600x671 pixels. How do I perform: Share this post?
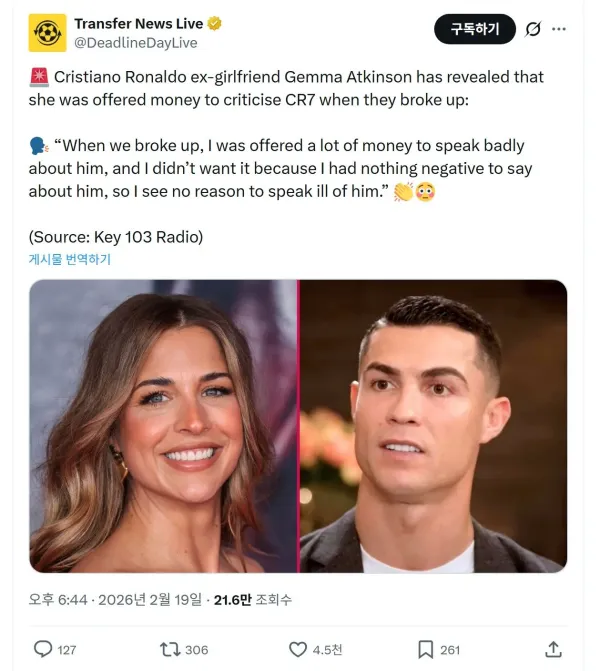553,649
